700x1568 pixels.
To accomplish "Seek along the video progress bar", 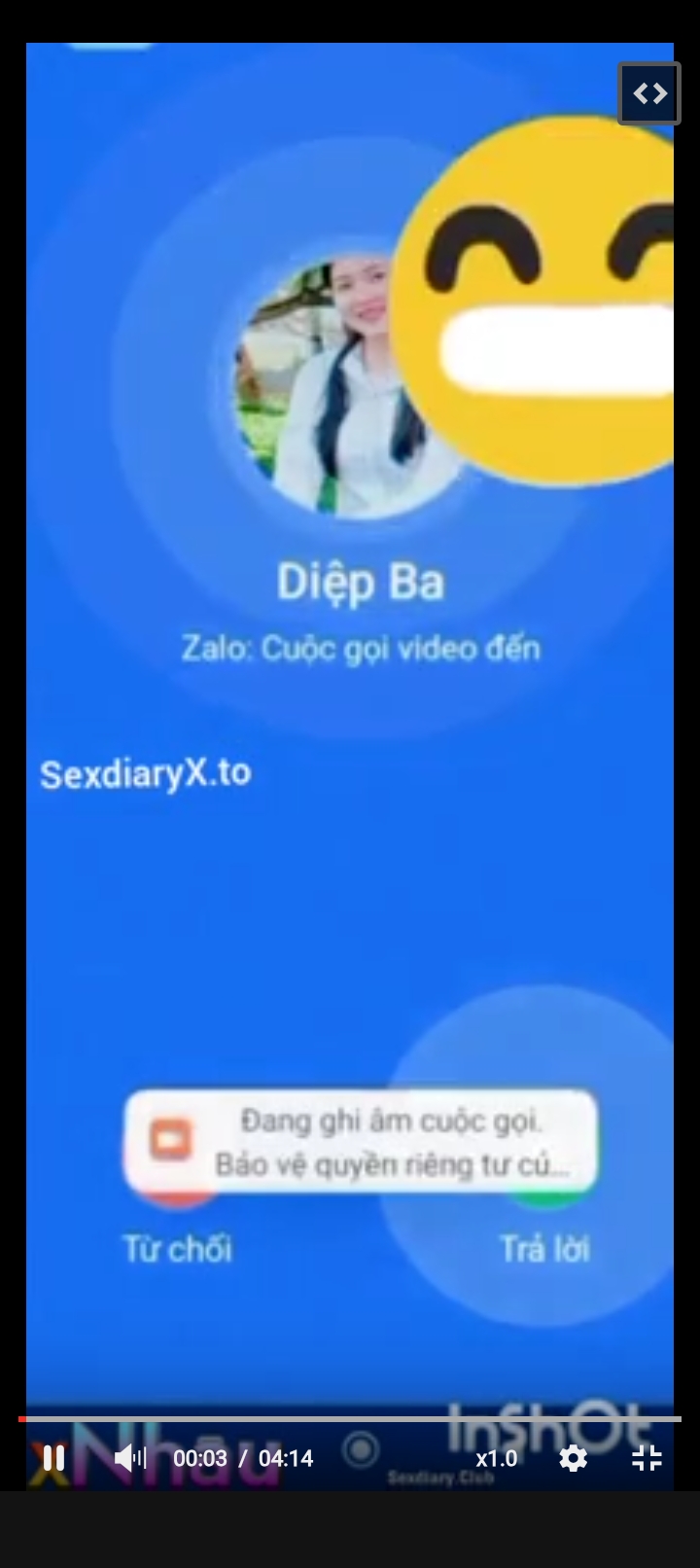I will (350, 1419).
